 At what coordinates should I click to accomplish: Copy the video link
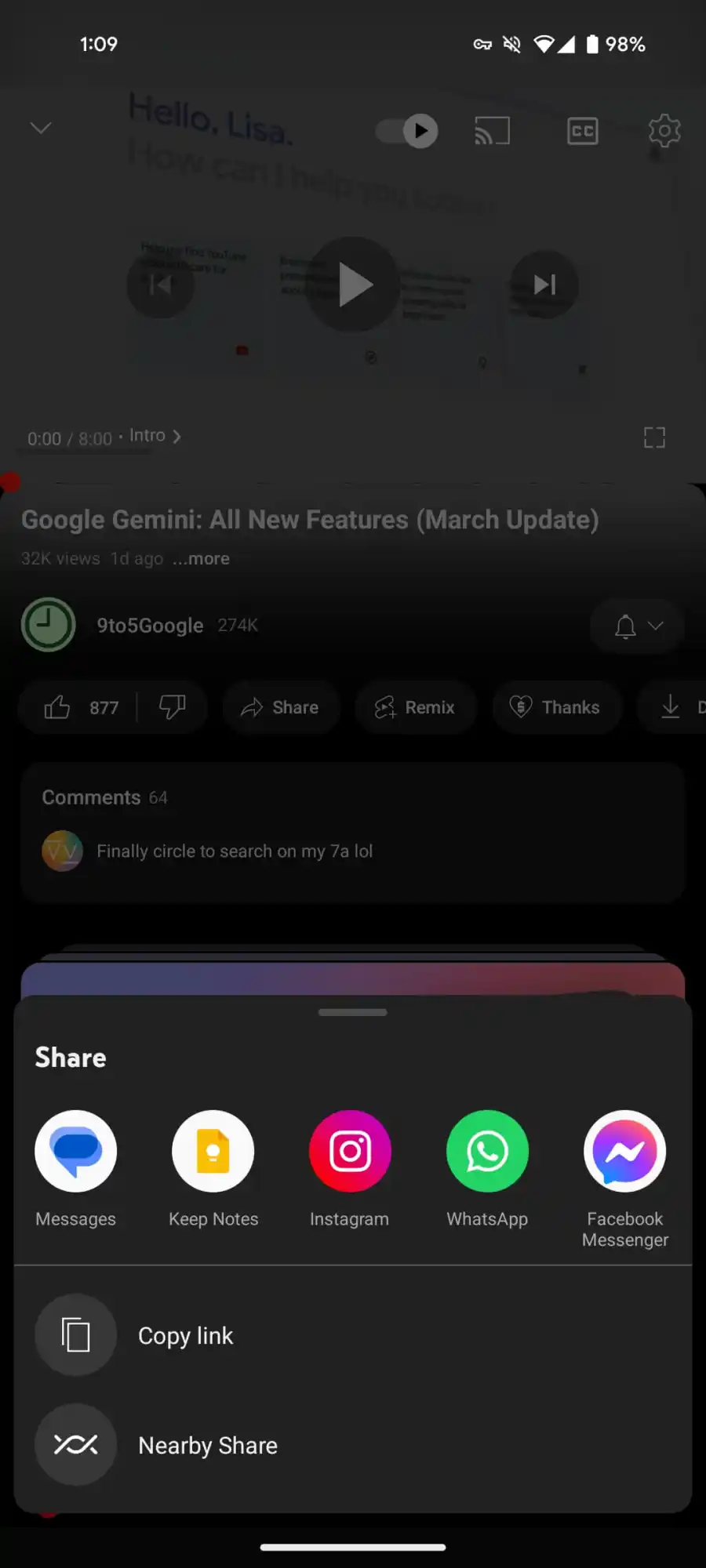pos(185,1335)
